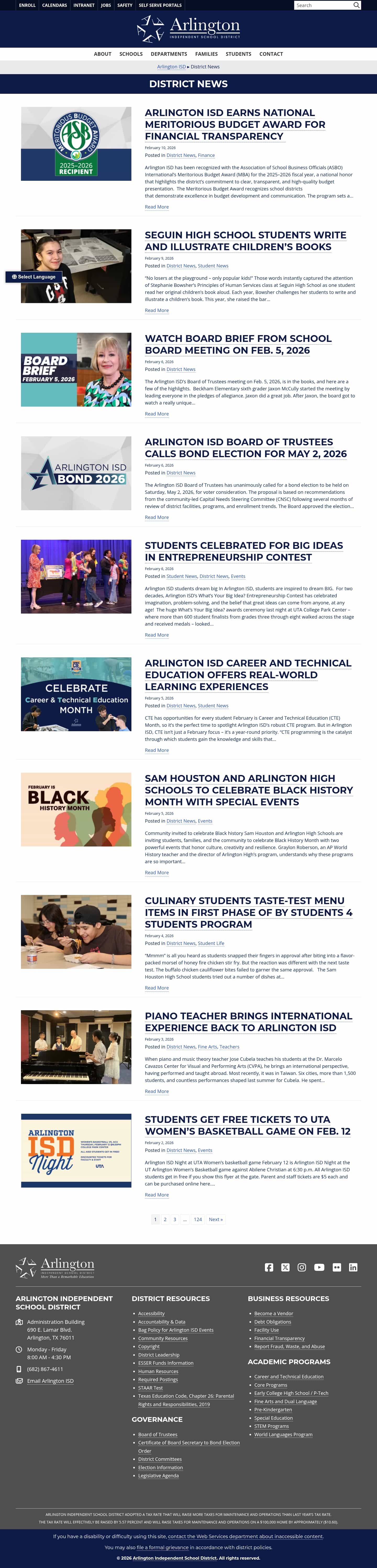The height and width of the screenshot is (1568, 377).
Task: Open the Meritorious Budget Award article headline
Action: pyautogui.click(x=235, y=124)
